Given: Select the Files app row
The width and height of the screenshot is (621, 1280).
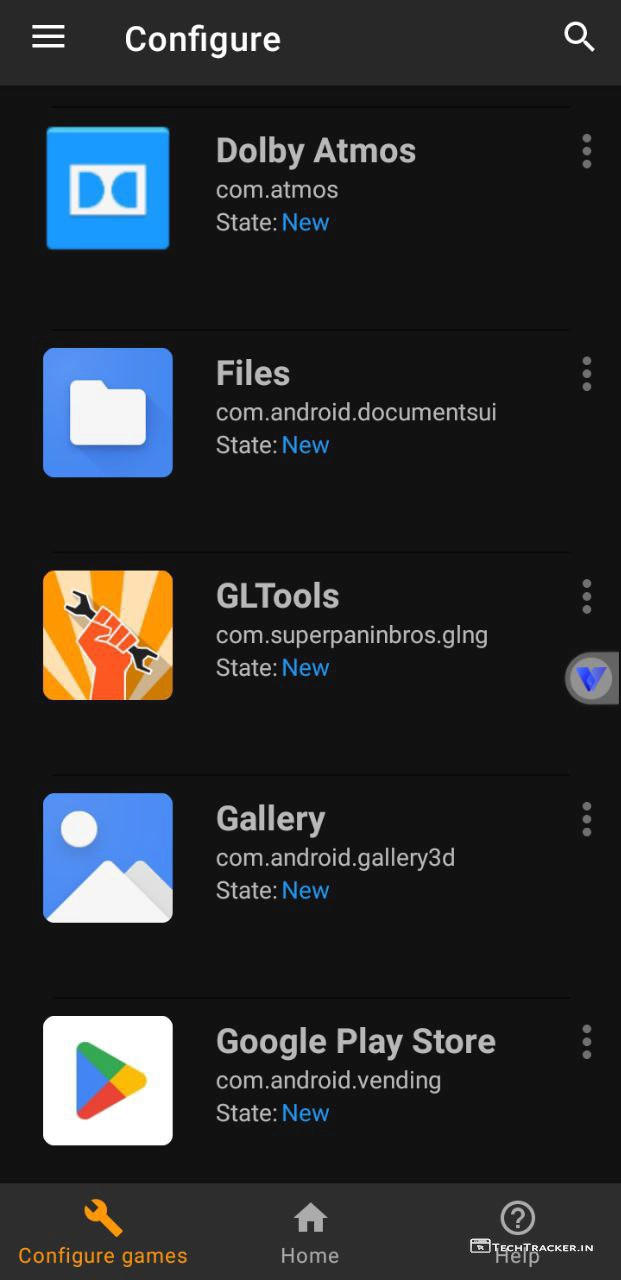Looking at the screenshot, I should tap(316, 410).
